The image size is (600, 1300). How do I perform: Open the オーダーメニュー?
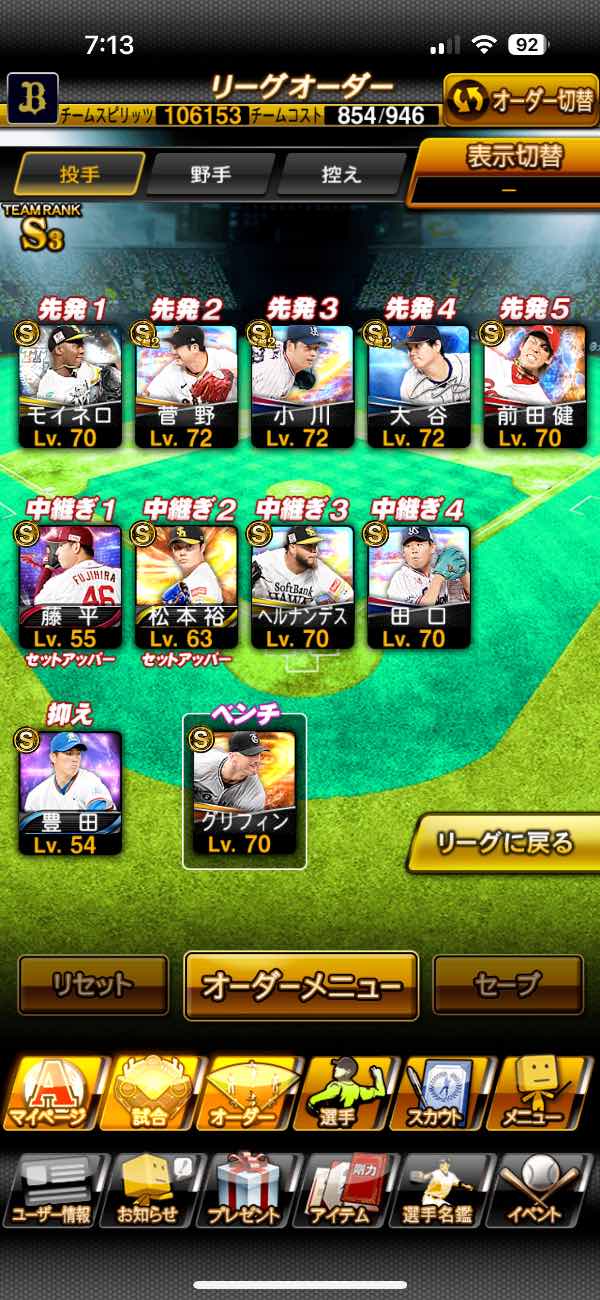pyautogui.click(x=301, y=985)
